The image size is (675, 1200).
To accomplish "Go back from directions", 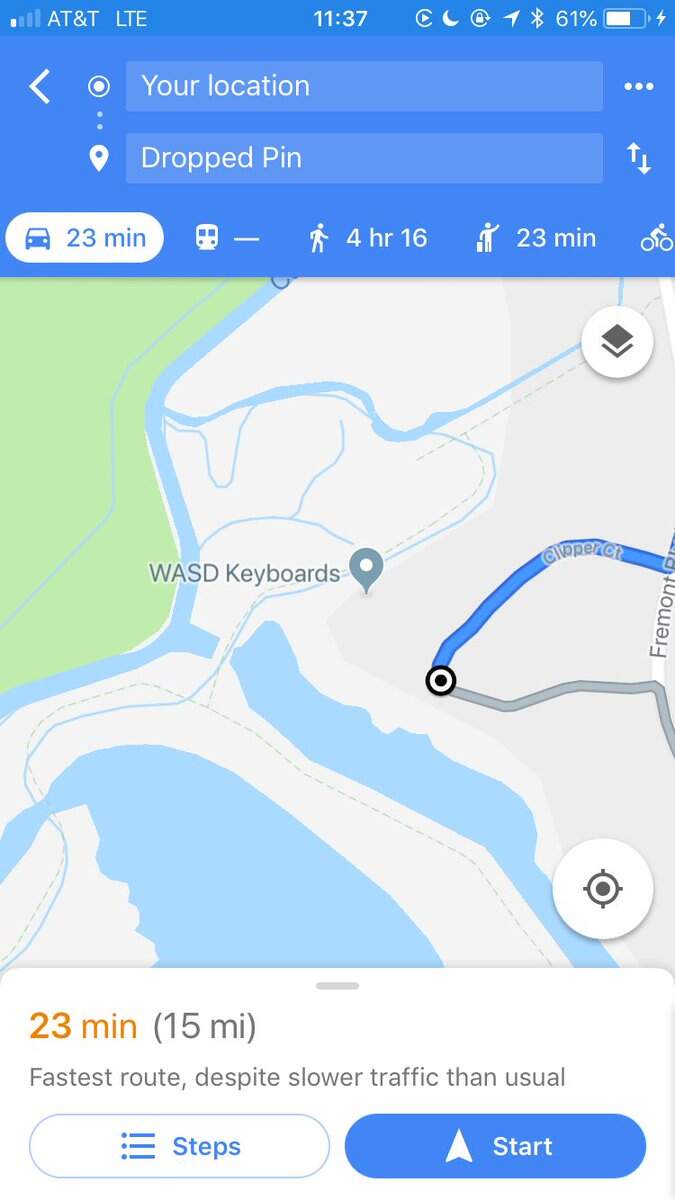I will tap(40, 87).
